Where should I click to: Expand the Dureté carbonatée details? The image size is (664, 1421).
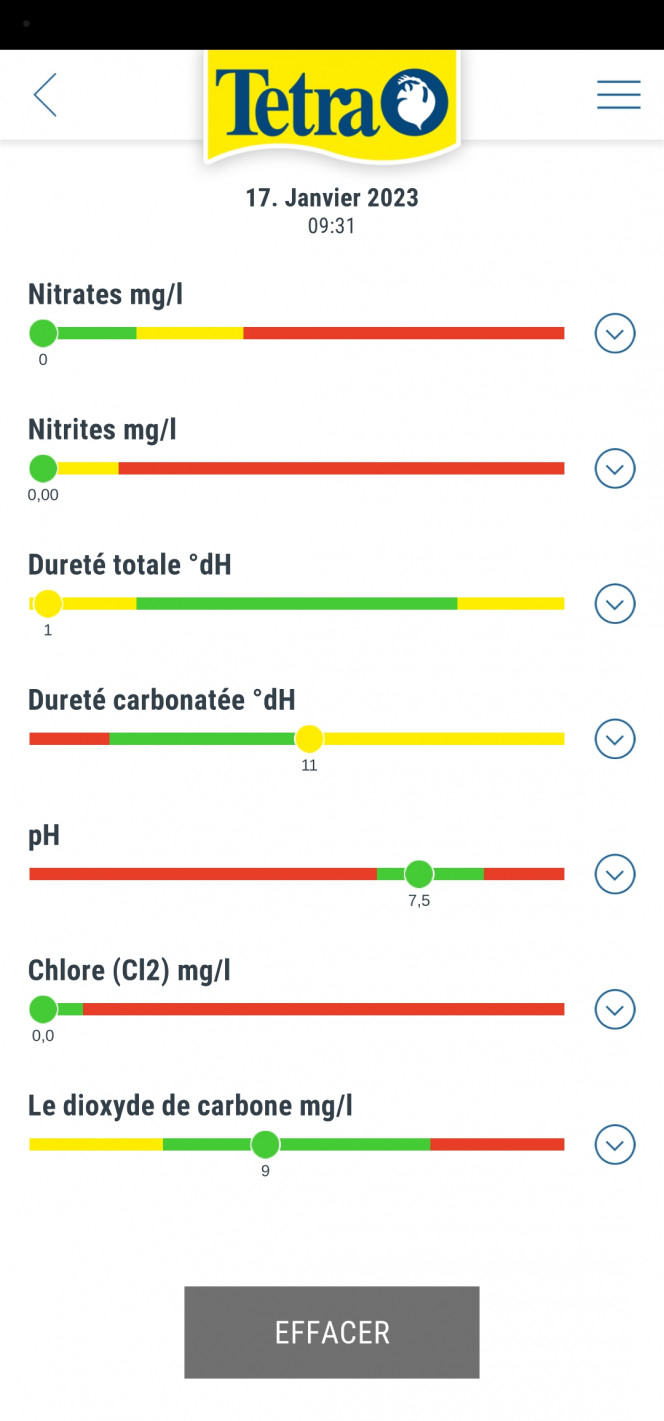point(615,739)
